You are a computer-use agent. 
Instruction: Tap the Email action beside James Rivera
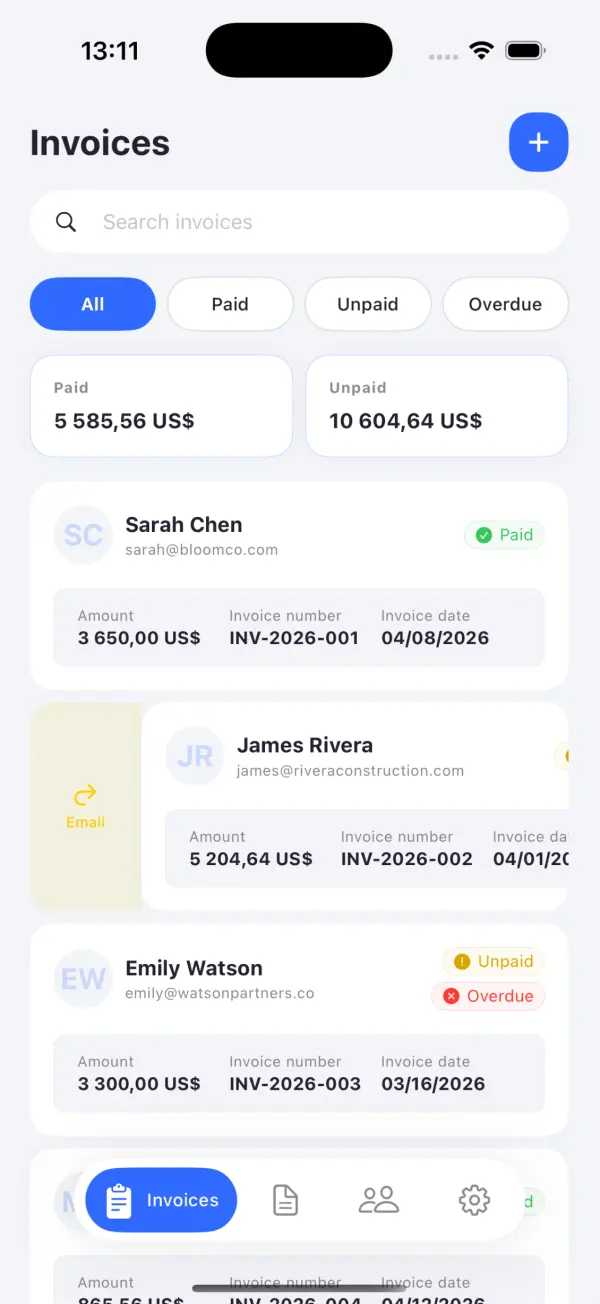pyautogui.click(x=85, y=807)
